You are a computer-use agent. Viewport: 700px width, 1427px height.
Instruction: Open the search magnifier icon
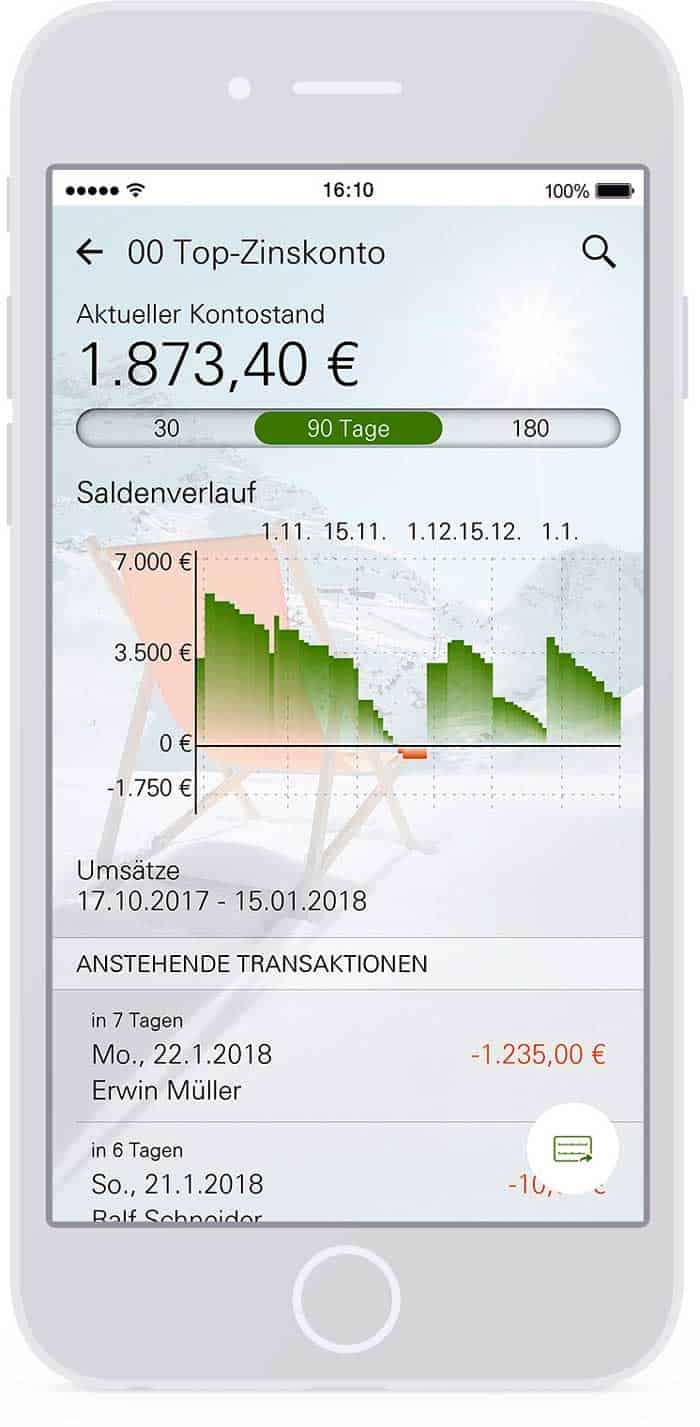[599, 253]
